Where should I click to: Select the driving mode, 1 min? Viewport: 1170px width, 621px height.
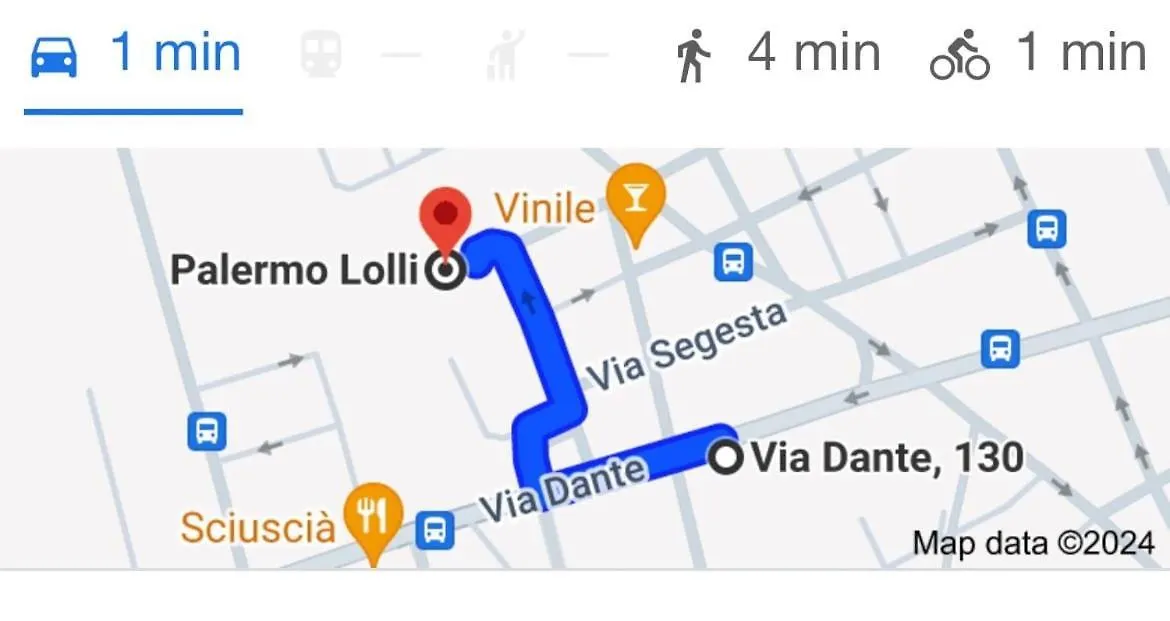coord(135,55)
